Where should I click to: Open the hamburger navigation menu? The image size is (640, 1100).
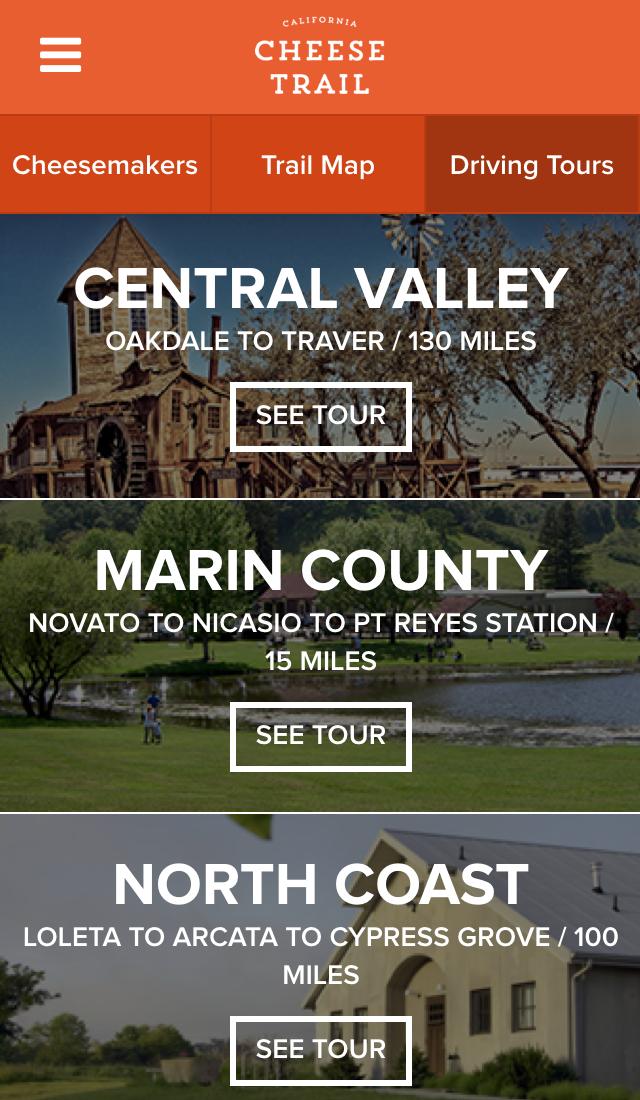coord(60,55)
